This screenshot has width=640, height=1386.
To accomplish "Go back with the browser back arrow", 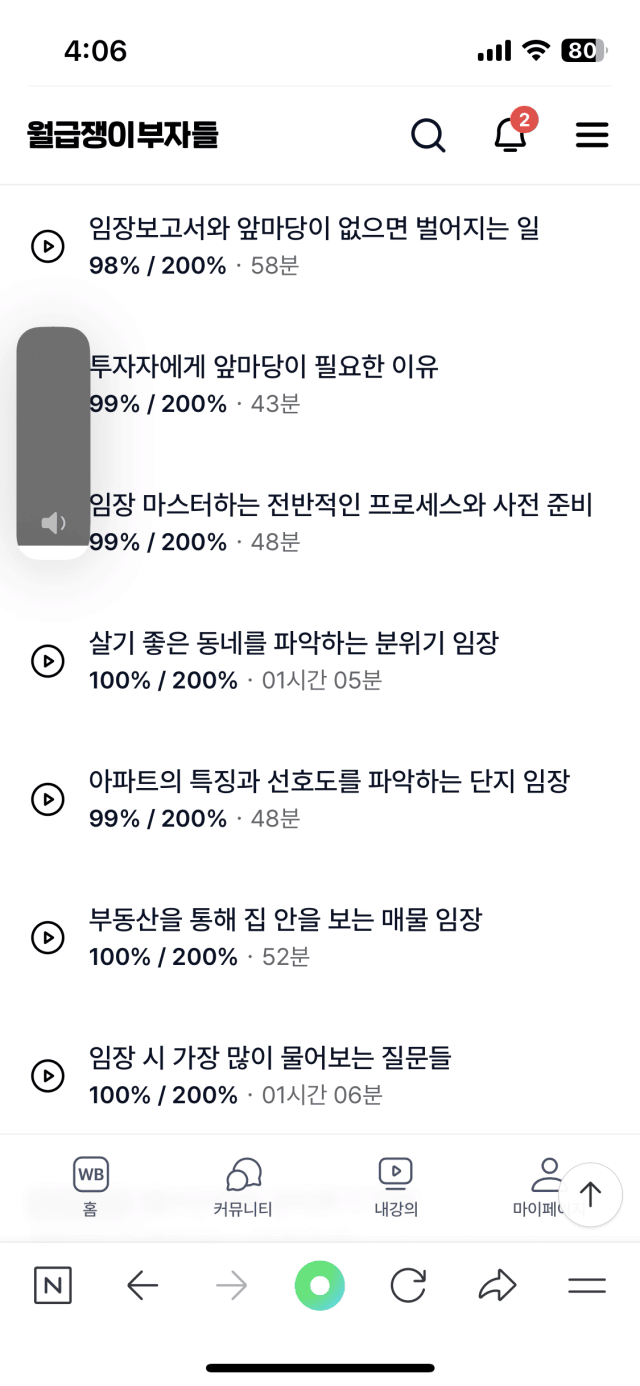I will (x=143, y=1285).
